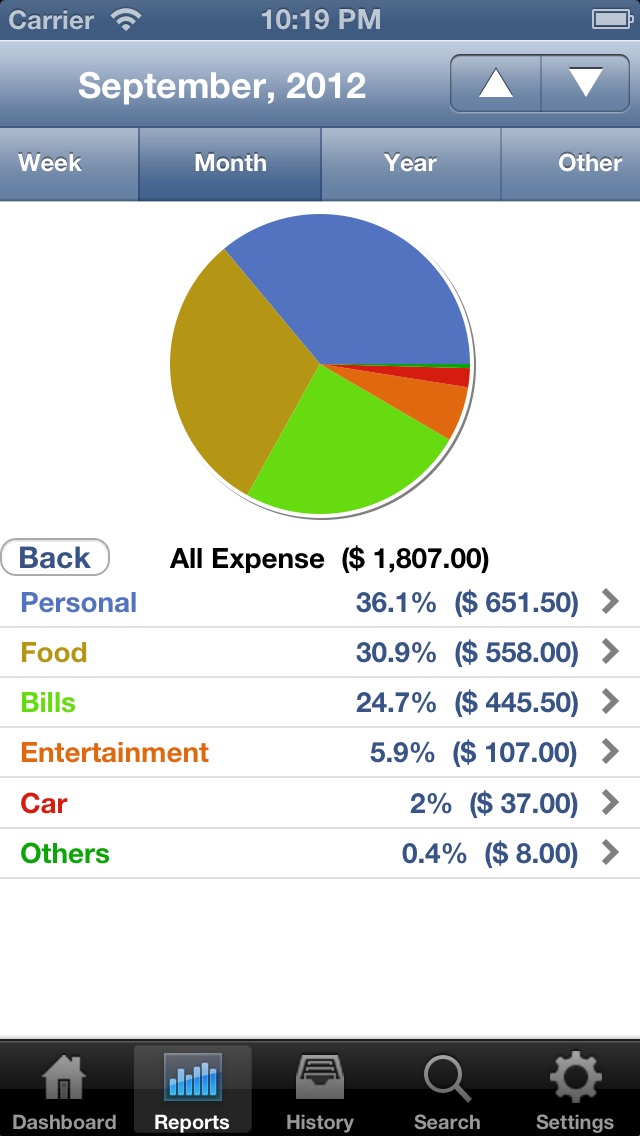Viewport: 640px width, 1136px height.
Task: Tap the Back button
Action: 55,558
